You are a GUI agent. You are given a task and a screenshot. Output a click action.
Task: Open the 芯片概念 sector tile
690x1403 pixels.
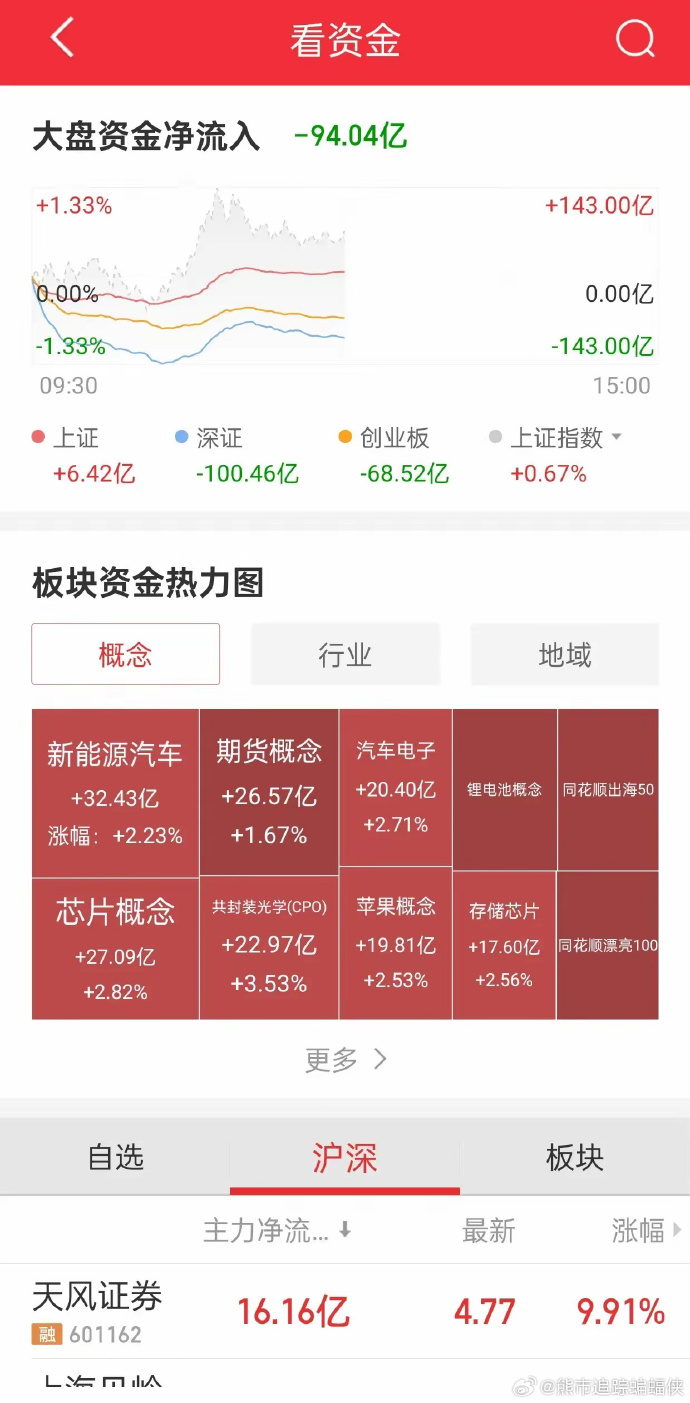point(115,949)
